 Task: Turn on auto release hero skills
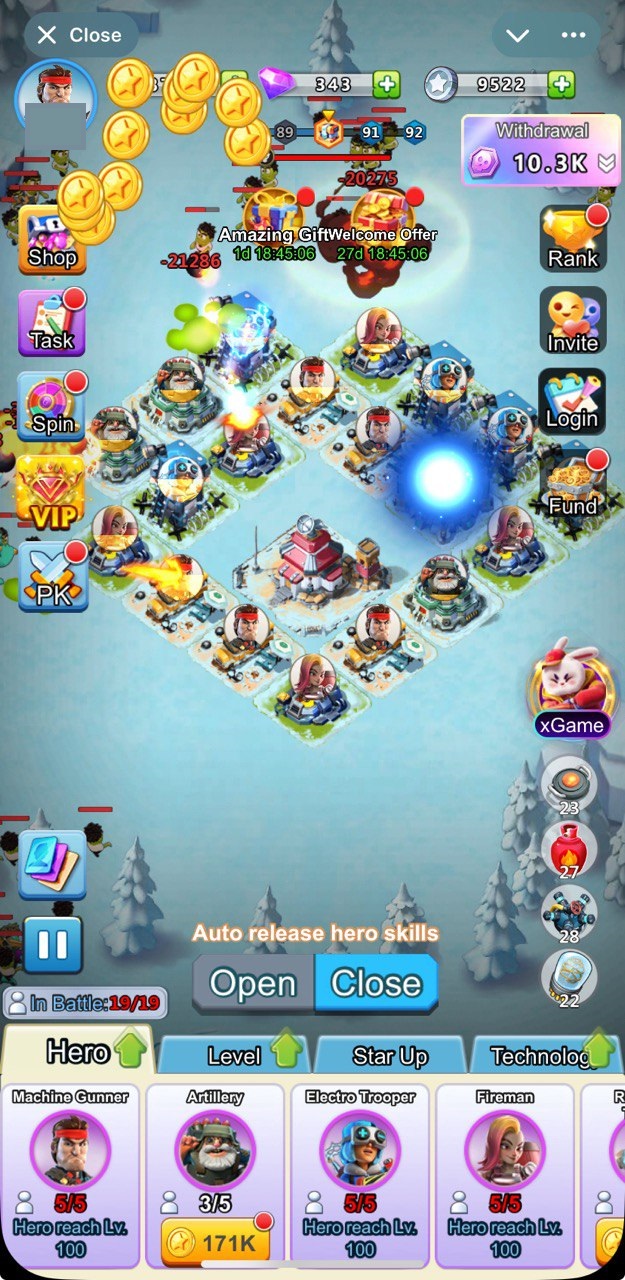point(253,984)
